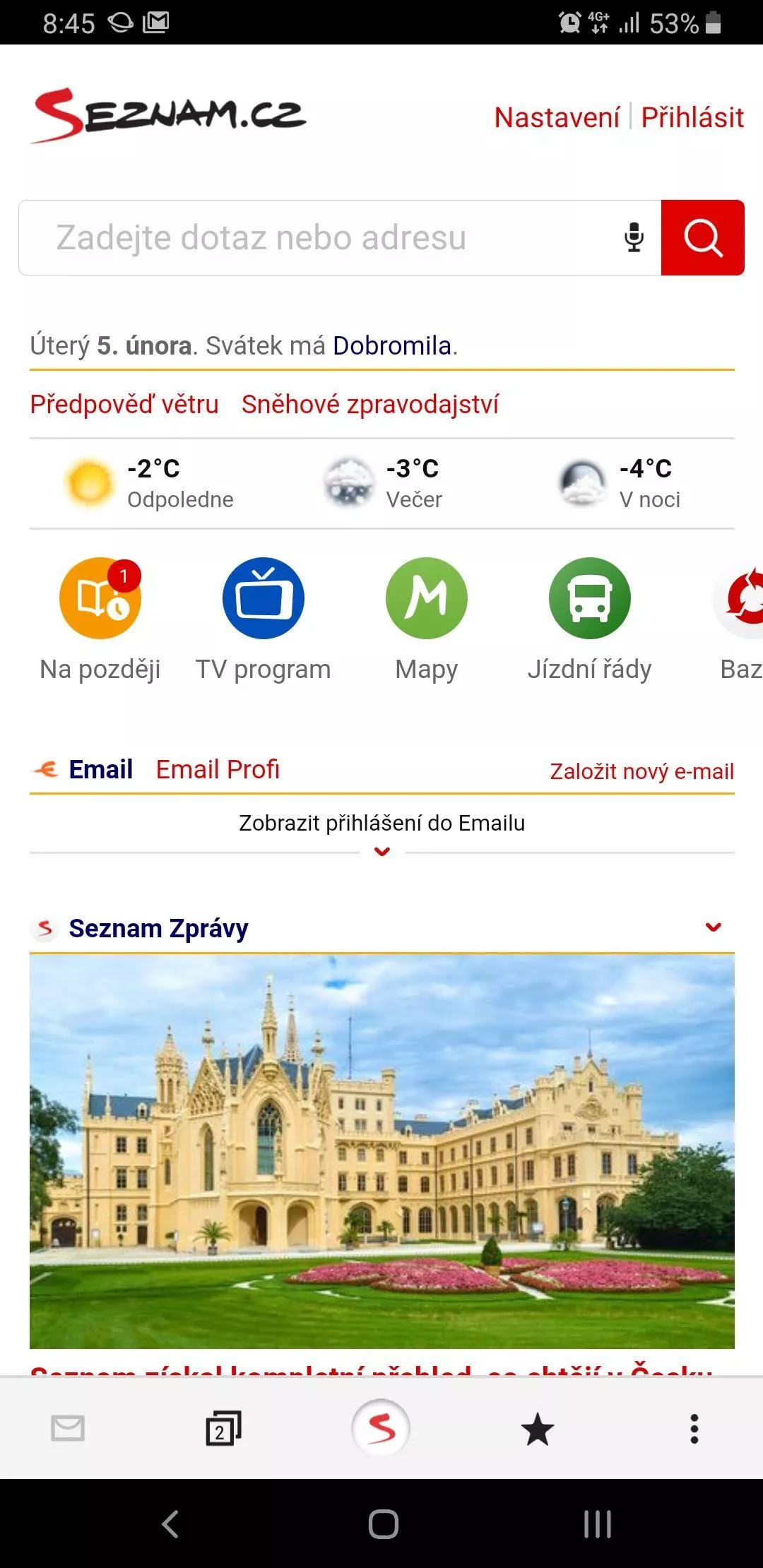Open bookmarks with the star icon
Image resolution: width=763 pixels, height=1568 pixels.
click(538, 1429)
